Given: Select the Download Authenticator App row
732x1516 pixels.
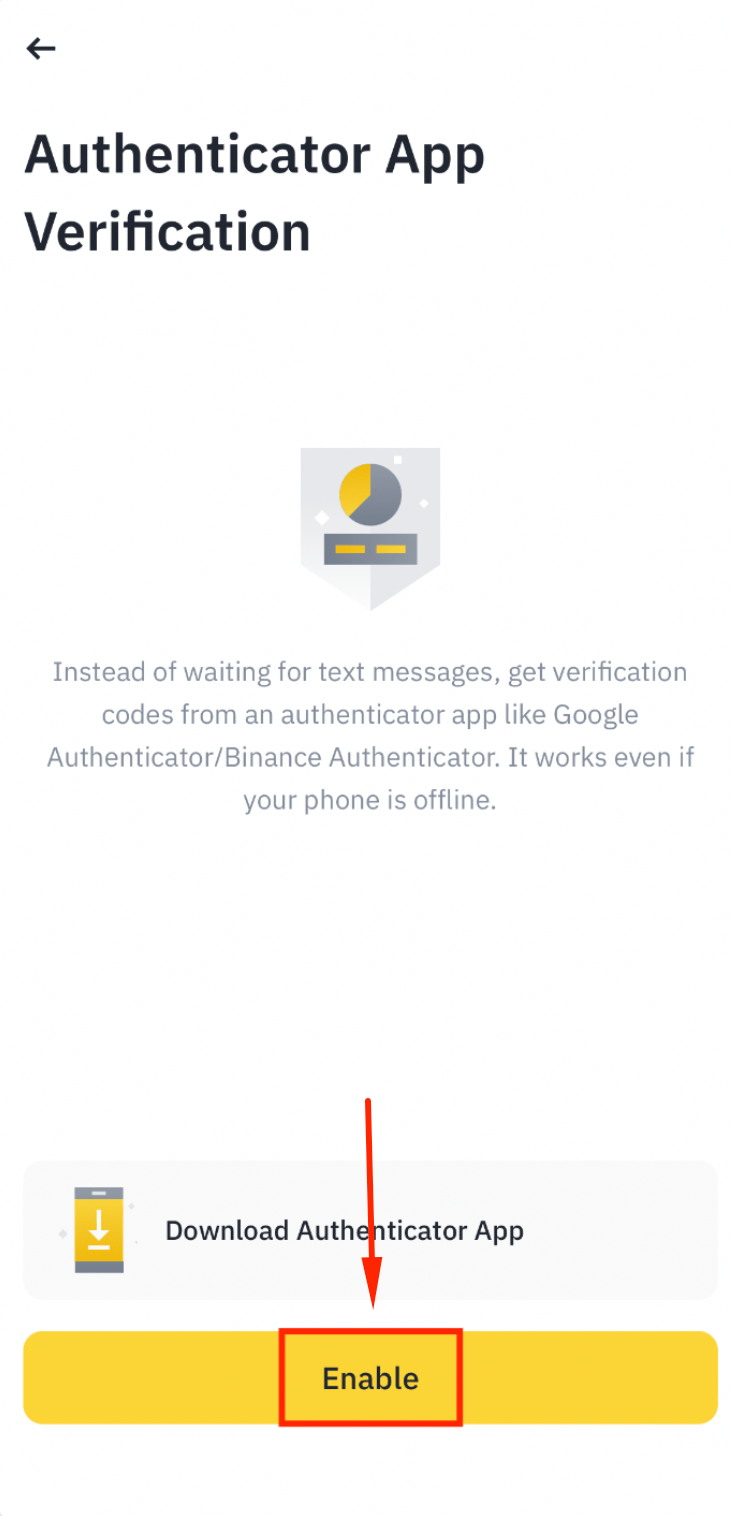Looking at the screenshot, I should coord(370,1230).
